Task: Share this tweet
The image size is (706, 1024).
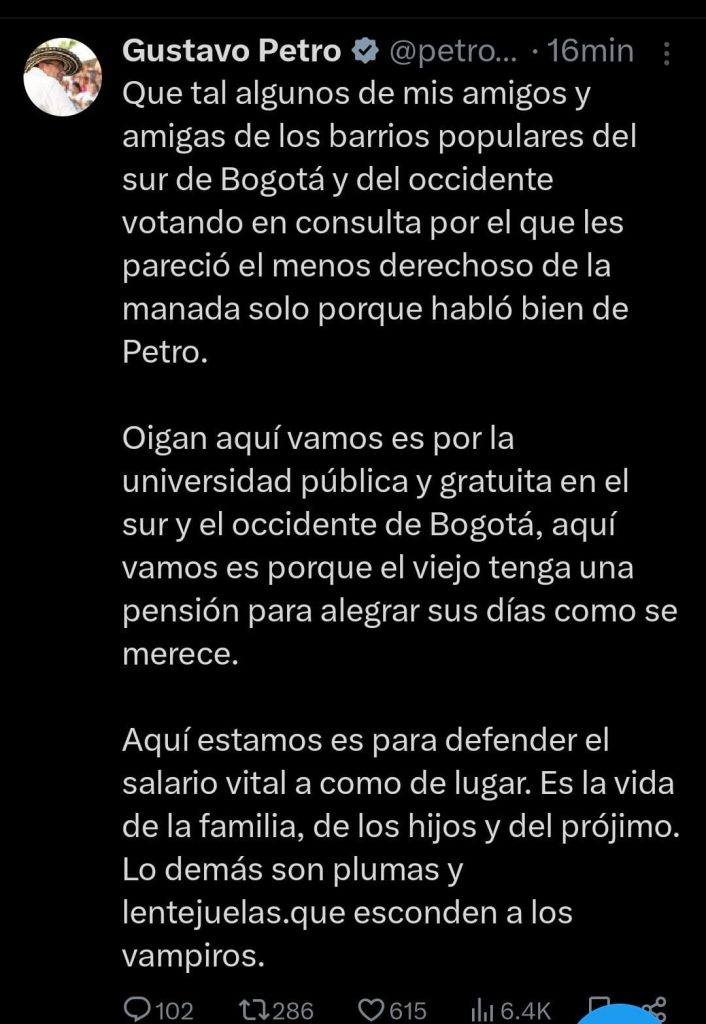Action: 657,1007
